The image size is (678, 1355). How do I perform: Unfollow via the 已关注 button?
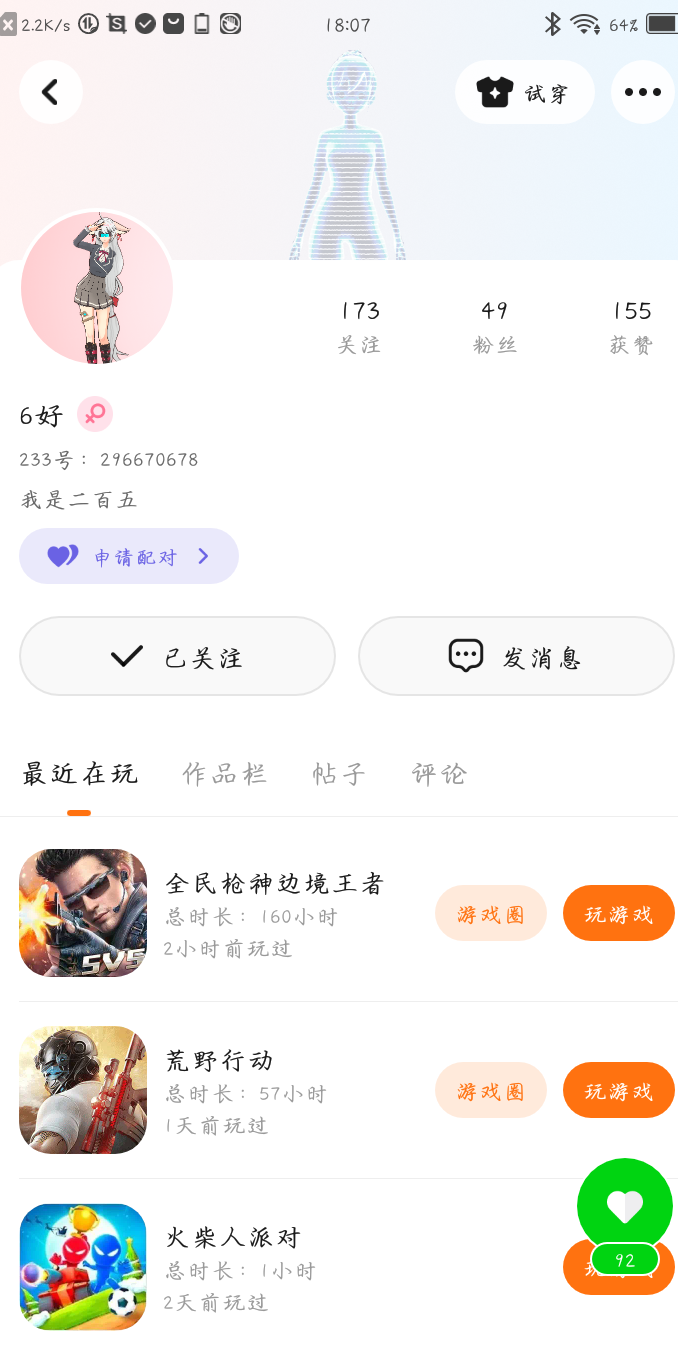[177, 656]
